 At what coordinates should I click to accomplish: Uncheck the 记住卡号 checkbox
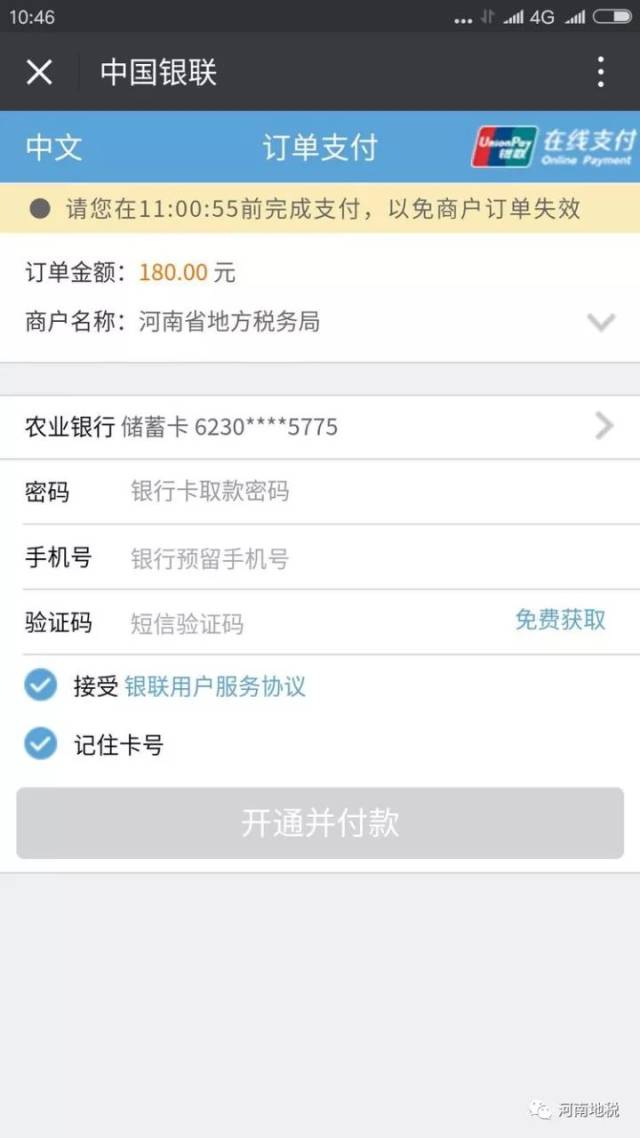click(41, 745)
